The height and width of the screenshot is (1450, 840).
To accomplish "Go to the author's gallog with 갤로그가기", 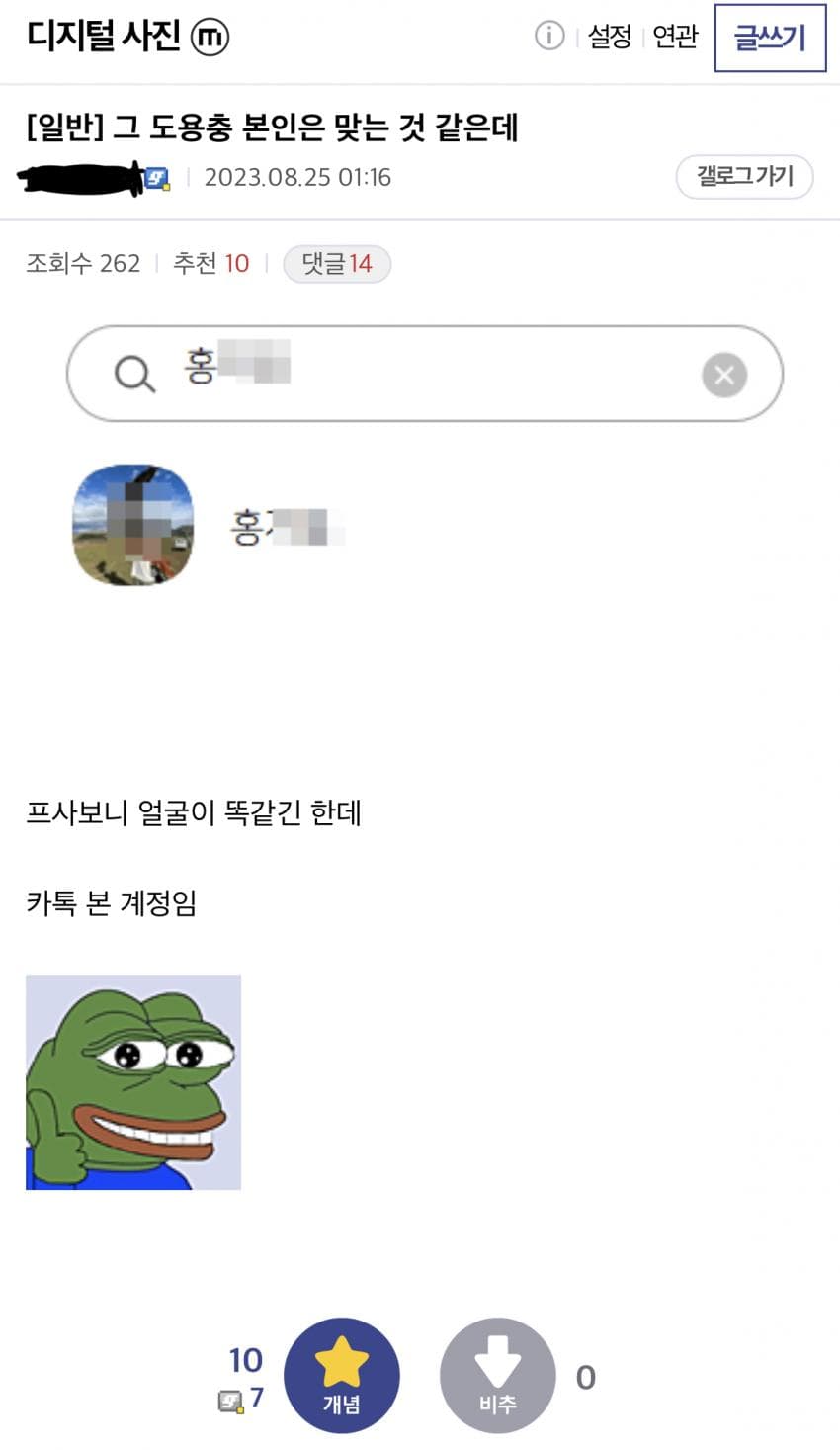I will click(744, 177).
